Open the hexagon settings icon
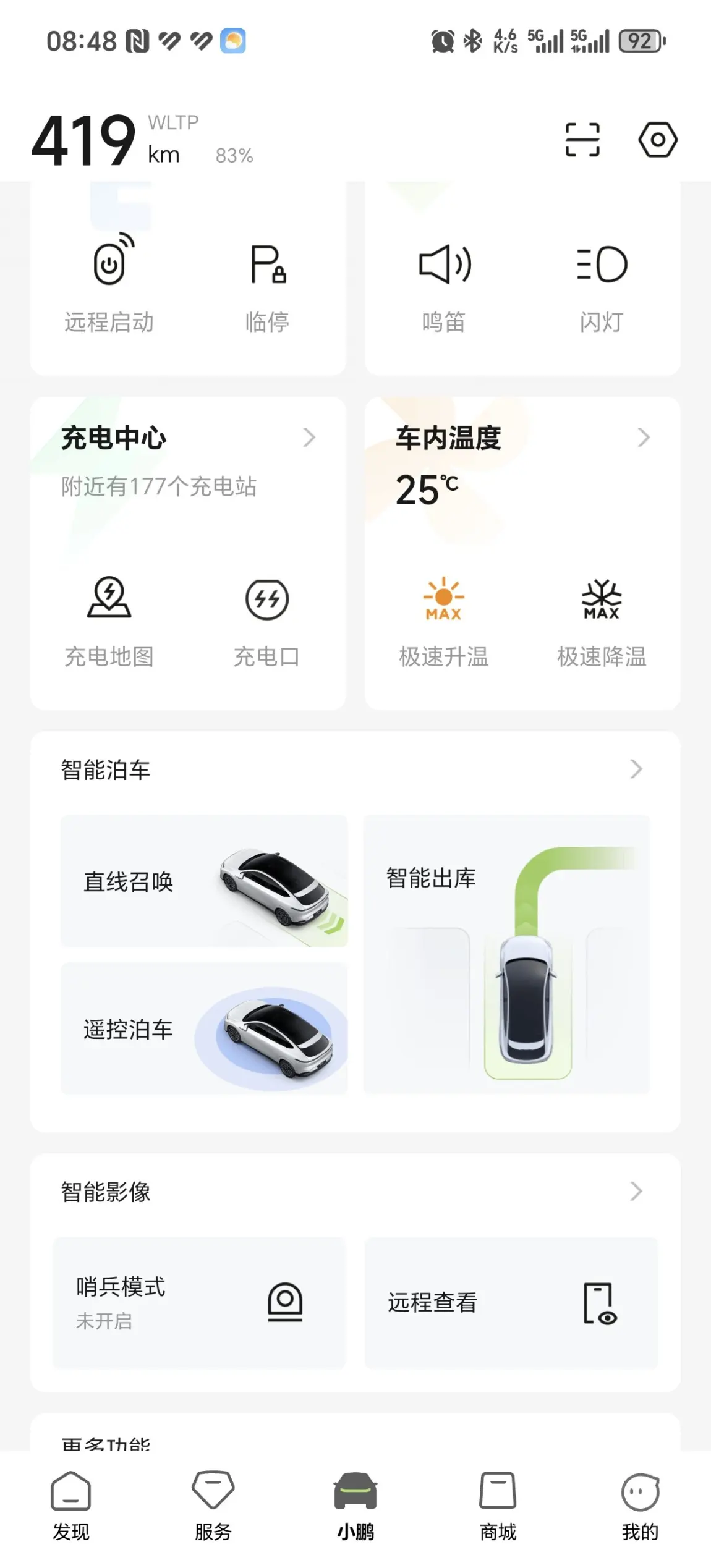Image resolution: width=711 pixels, height=1568 pixels. pos(657,139)
